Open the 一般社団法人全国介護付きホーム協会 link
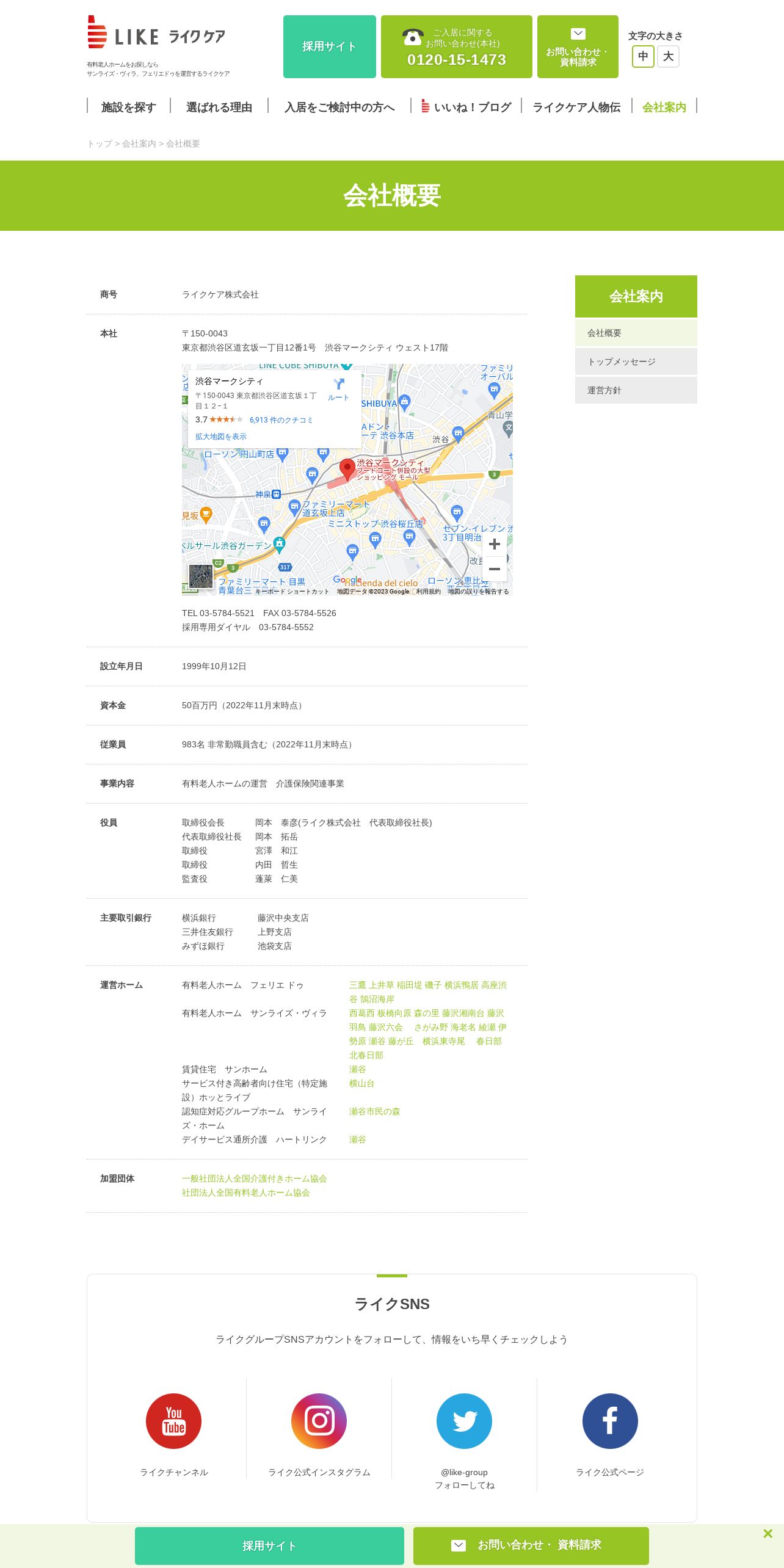 (x=255, y=1178)
